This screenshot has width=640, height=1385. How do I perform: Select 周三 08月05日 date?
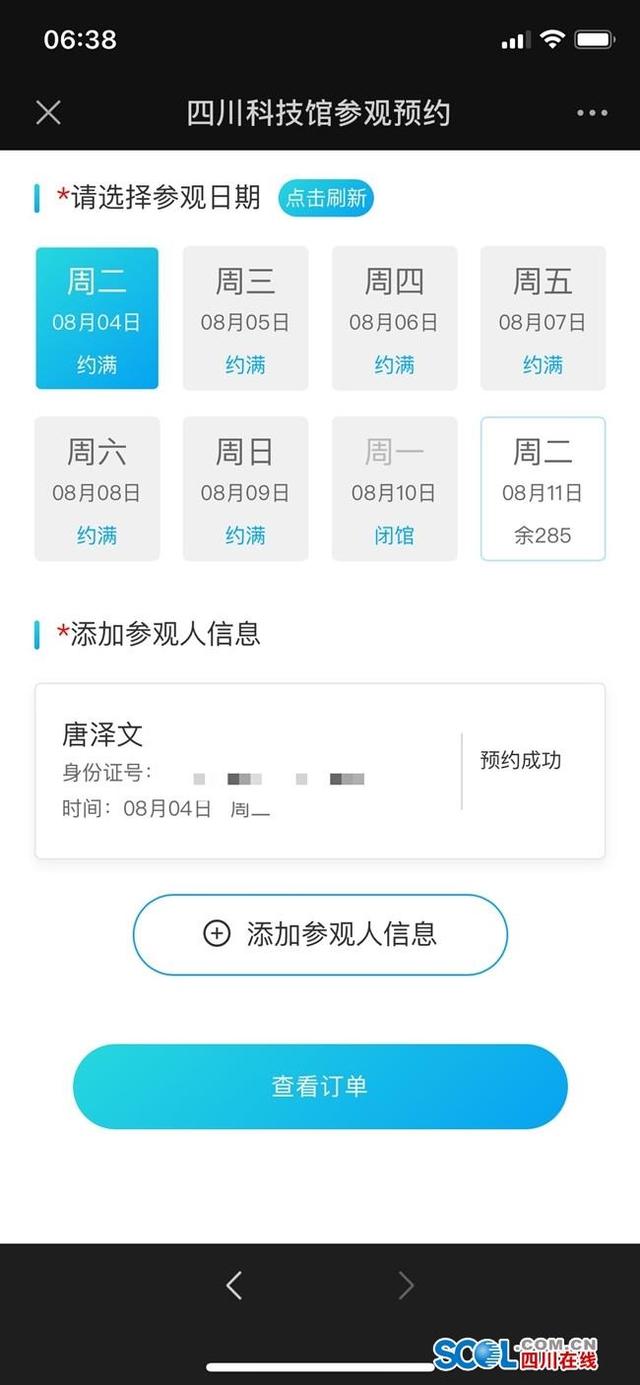245,318
